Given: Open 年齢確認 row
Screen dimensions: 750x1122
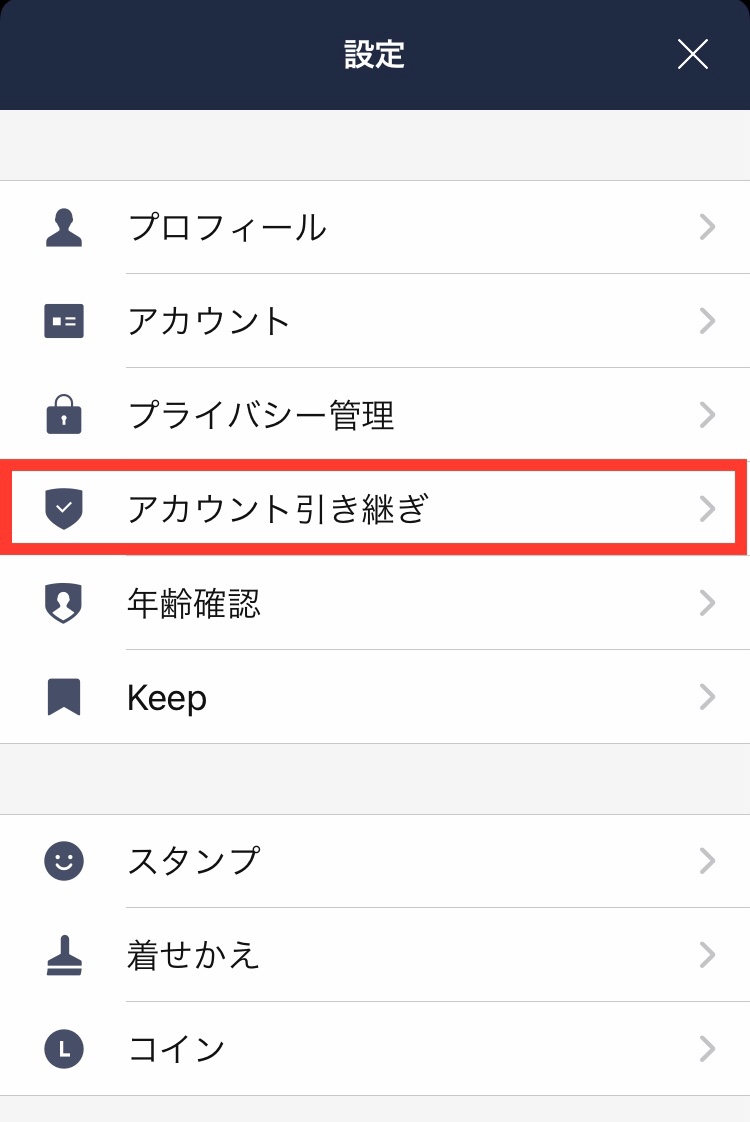Looking at the screenshot, I should click(375, 603).
